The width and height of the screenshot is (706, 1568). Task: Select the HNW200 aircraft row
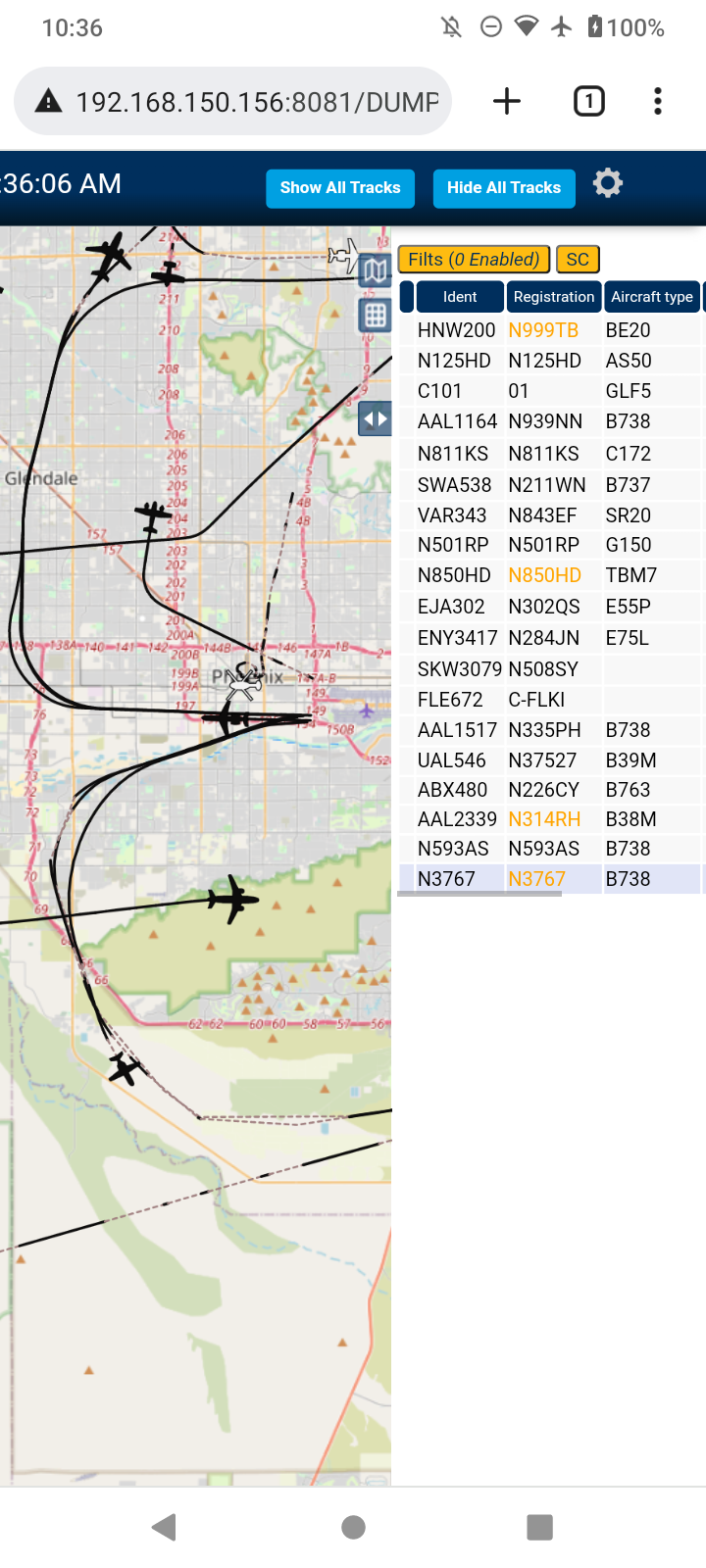pos(552,330)
